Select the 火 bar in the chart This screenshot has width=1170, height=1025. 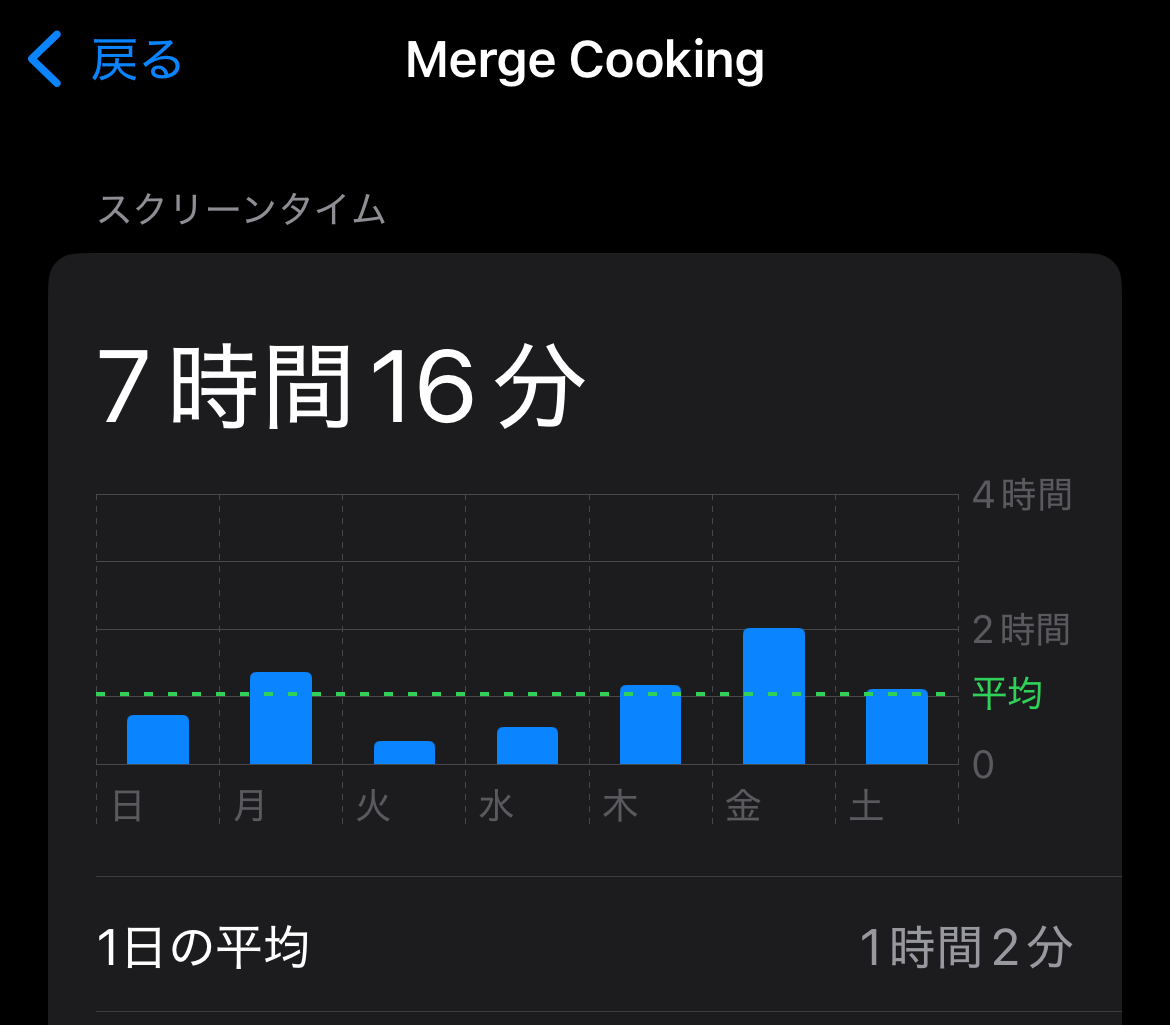[404, 753]
